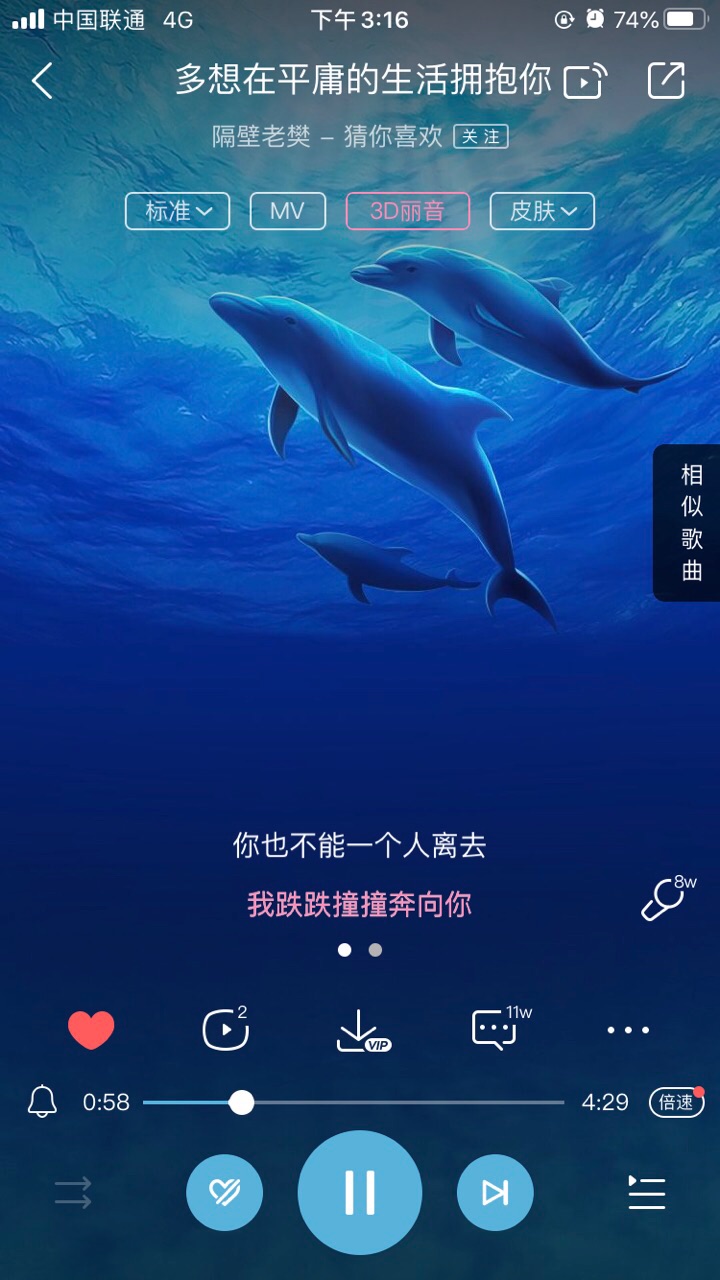720x1280 pixels.
Task: Open the 标准 quality dropdown
Action: (x=177, y=211)
